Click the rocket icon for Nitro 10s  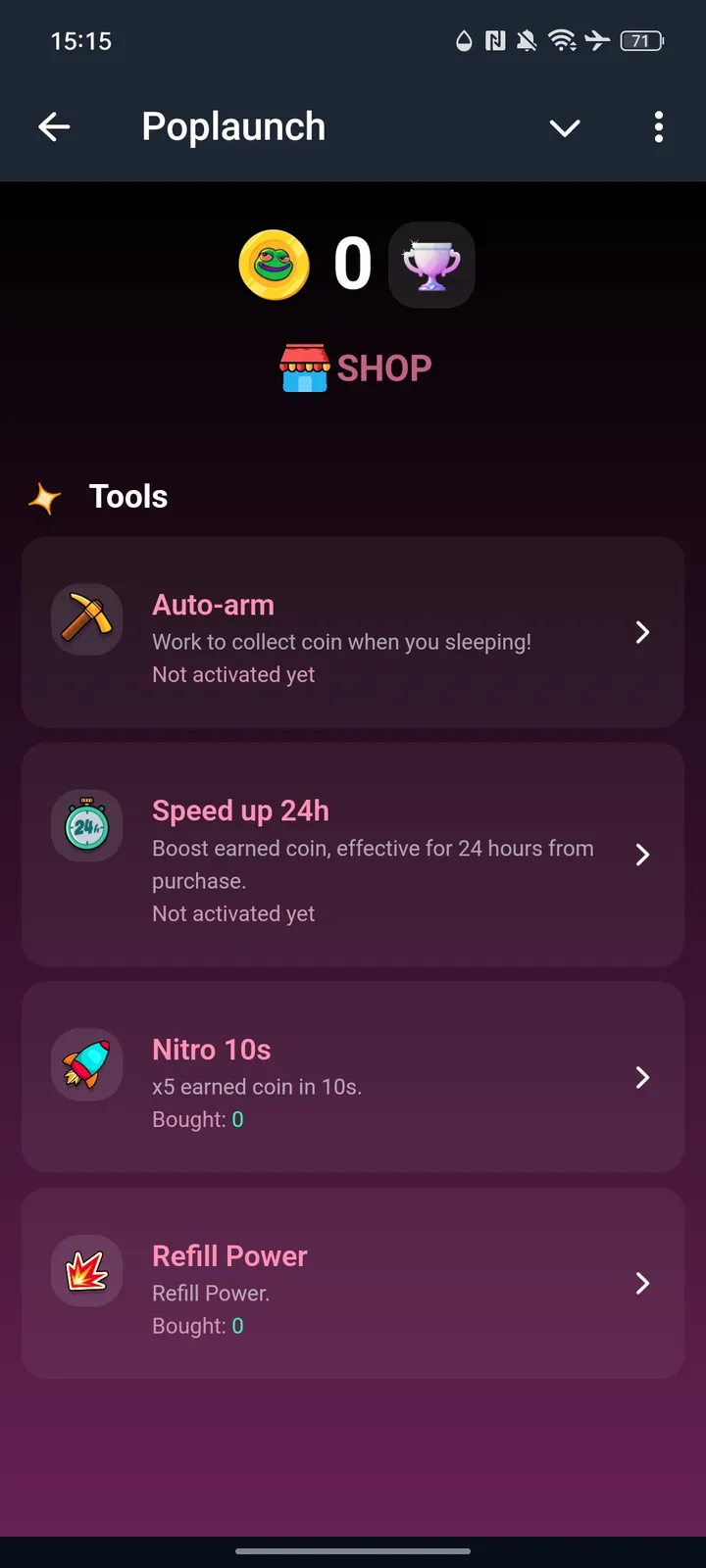pyautogui.click(x=86, y=1064)
